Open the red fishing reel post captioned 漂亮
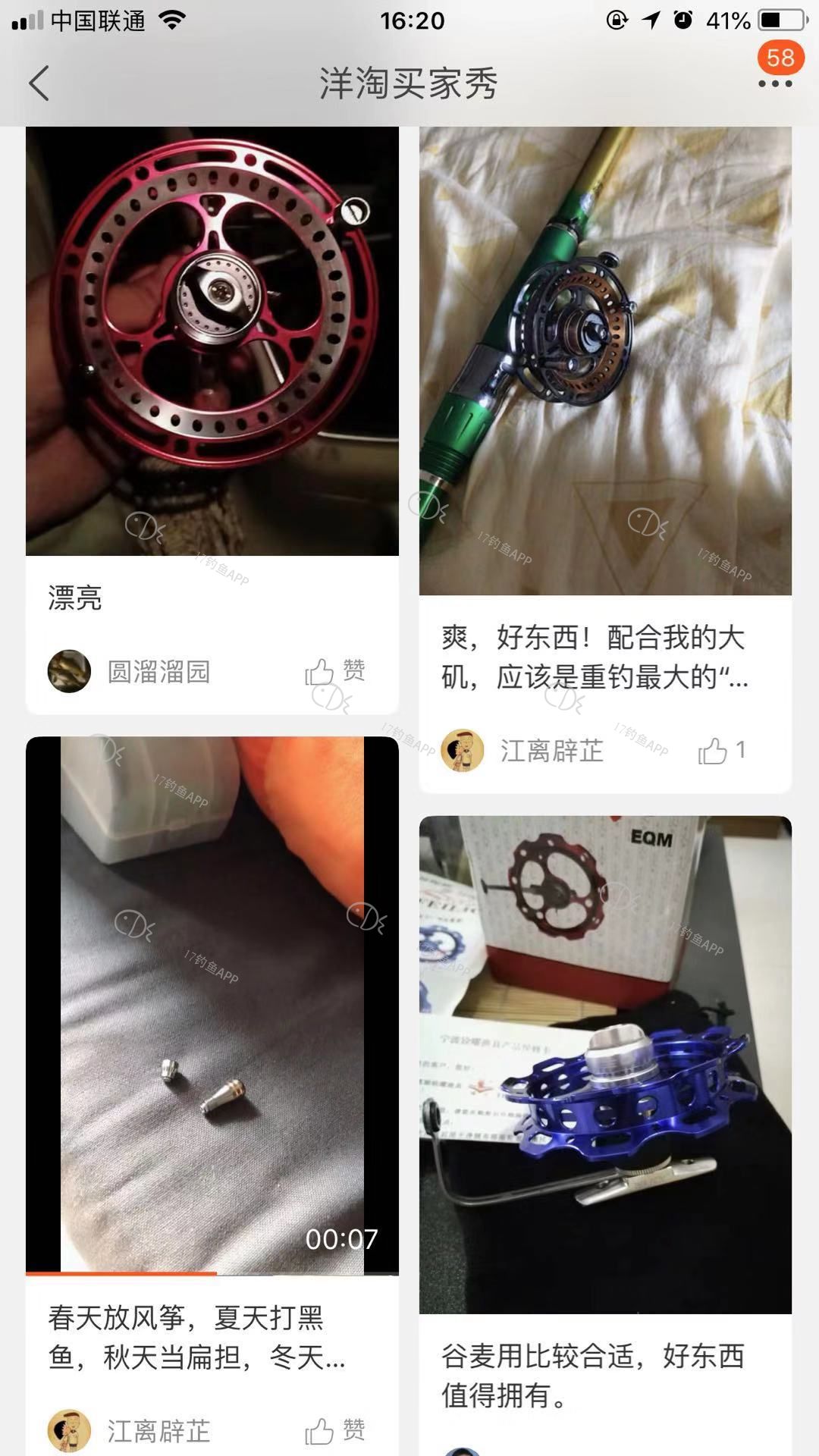 (212, 341)
